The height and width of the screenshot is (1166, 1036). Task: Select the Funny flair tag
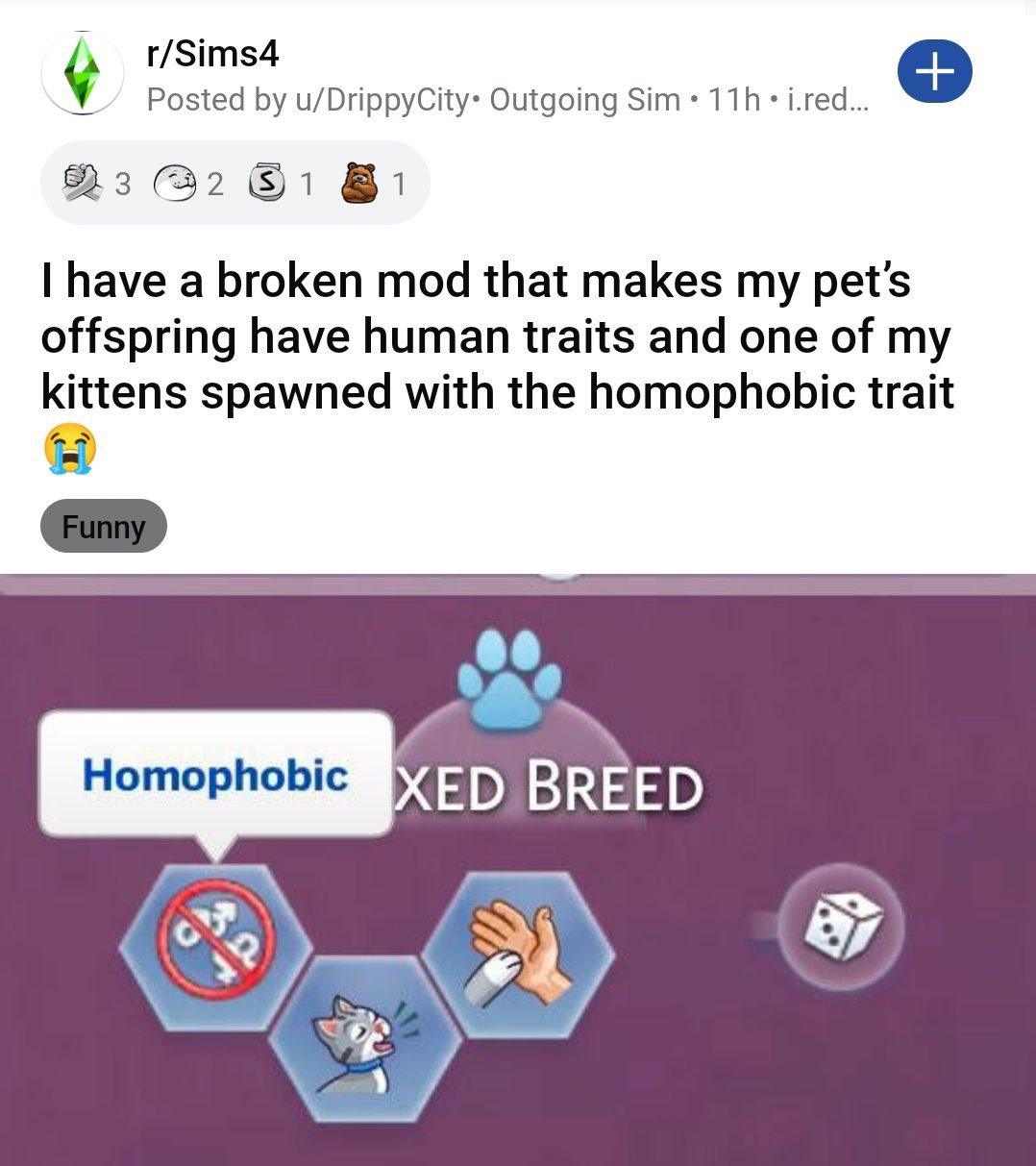tap(103, 526)
